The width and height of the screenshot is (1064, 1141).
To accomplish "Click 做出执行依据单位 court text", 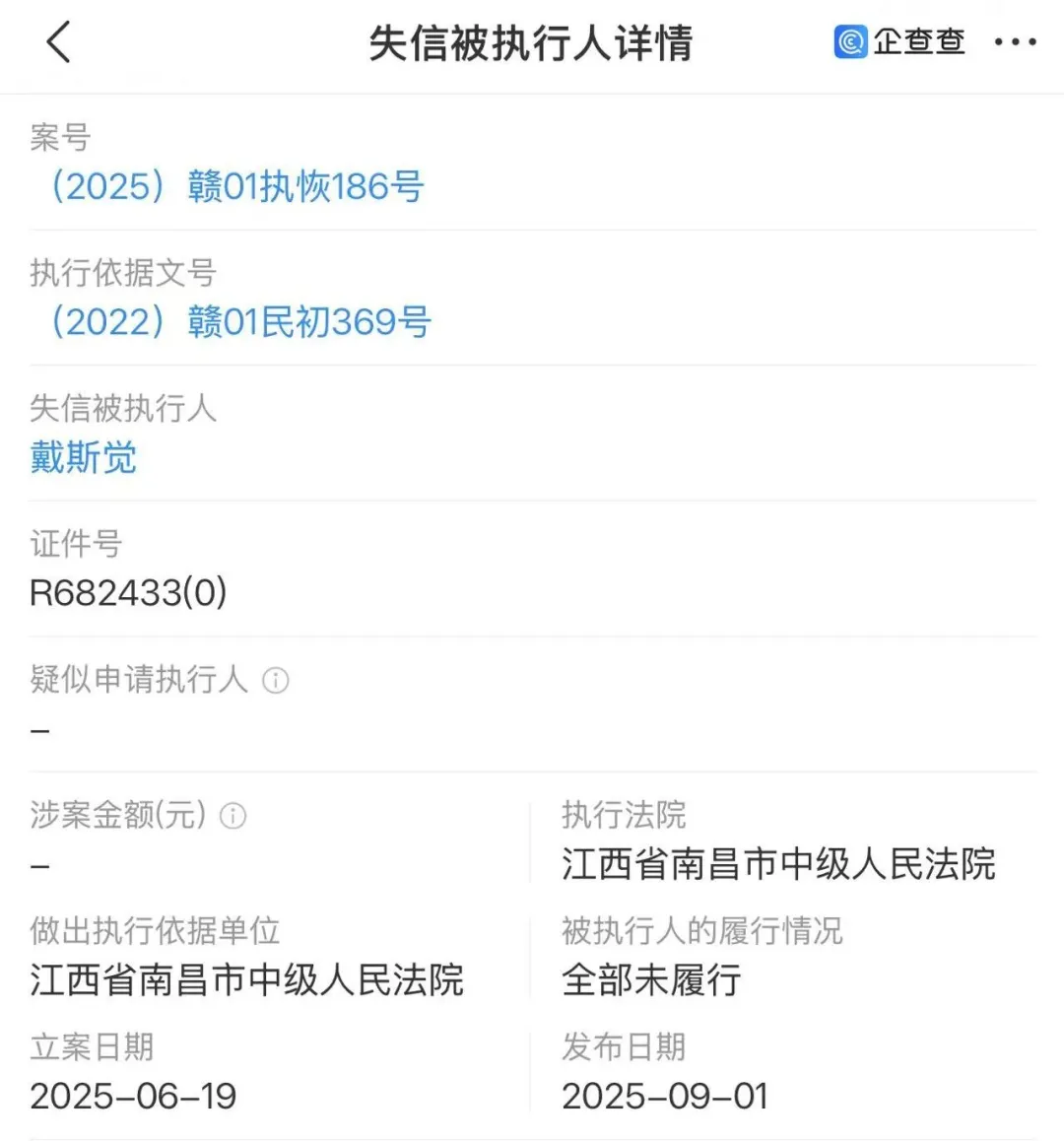I will [246, 979].
